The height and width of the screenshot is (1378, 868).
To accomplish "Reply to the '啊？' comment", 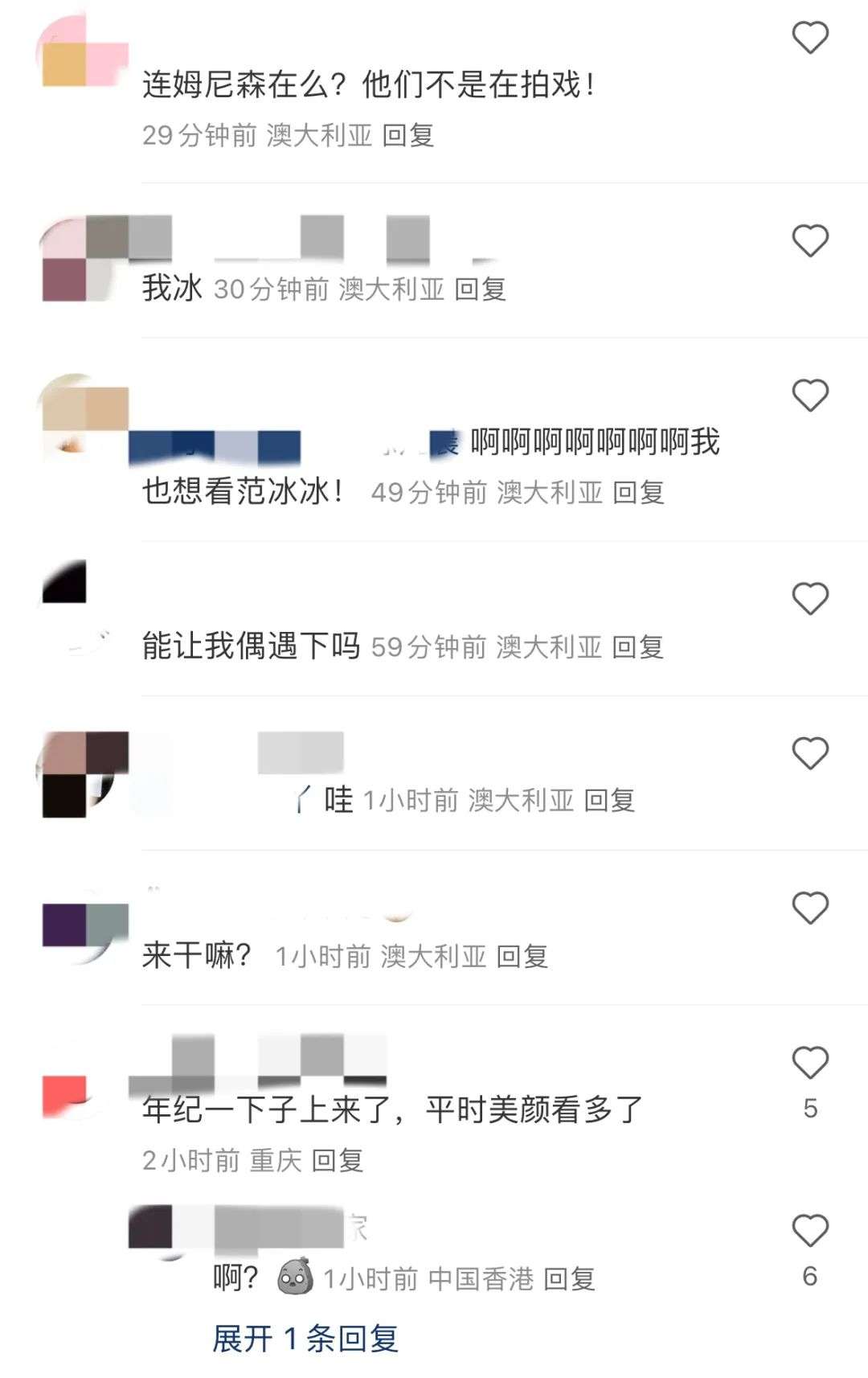I will pyautogui.click(x=569, y=1278).
